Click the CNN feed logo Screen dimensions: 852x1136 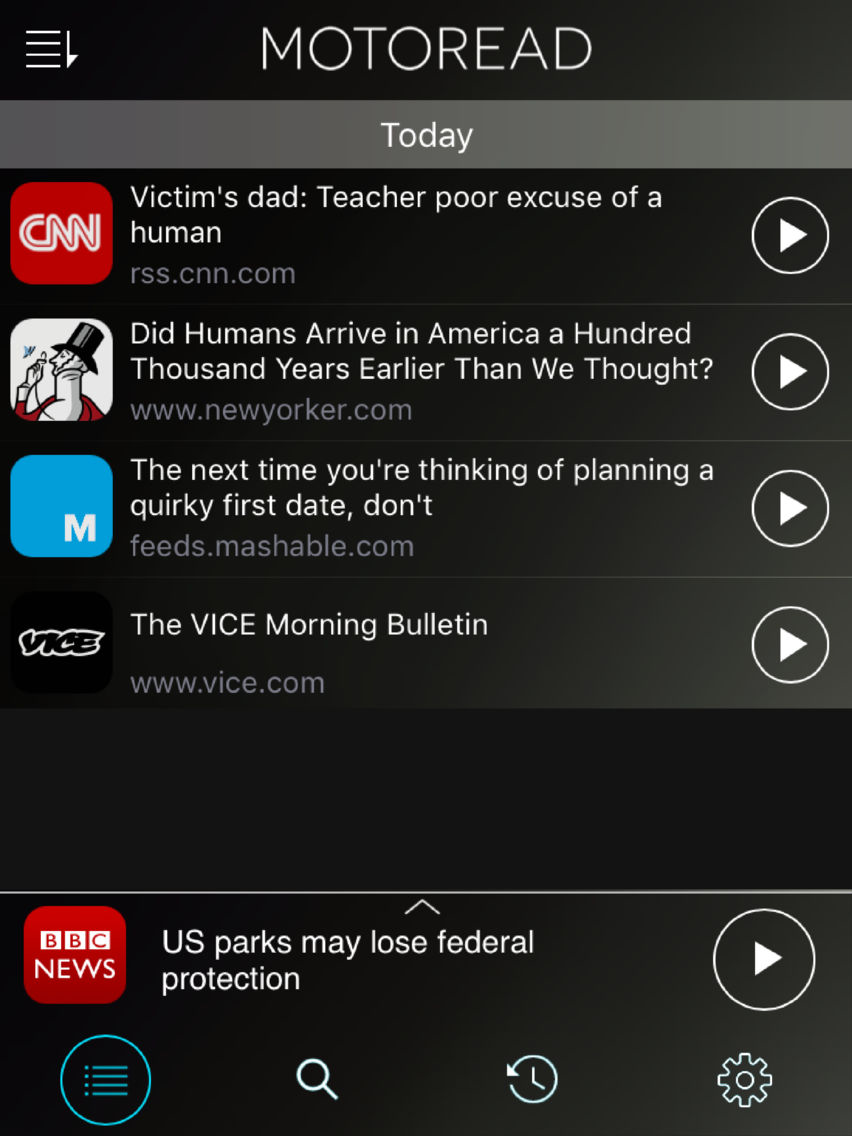pos(61,233)
